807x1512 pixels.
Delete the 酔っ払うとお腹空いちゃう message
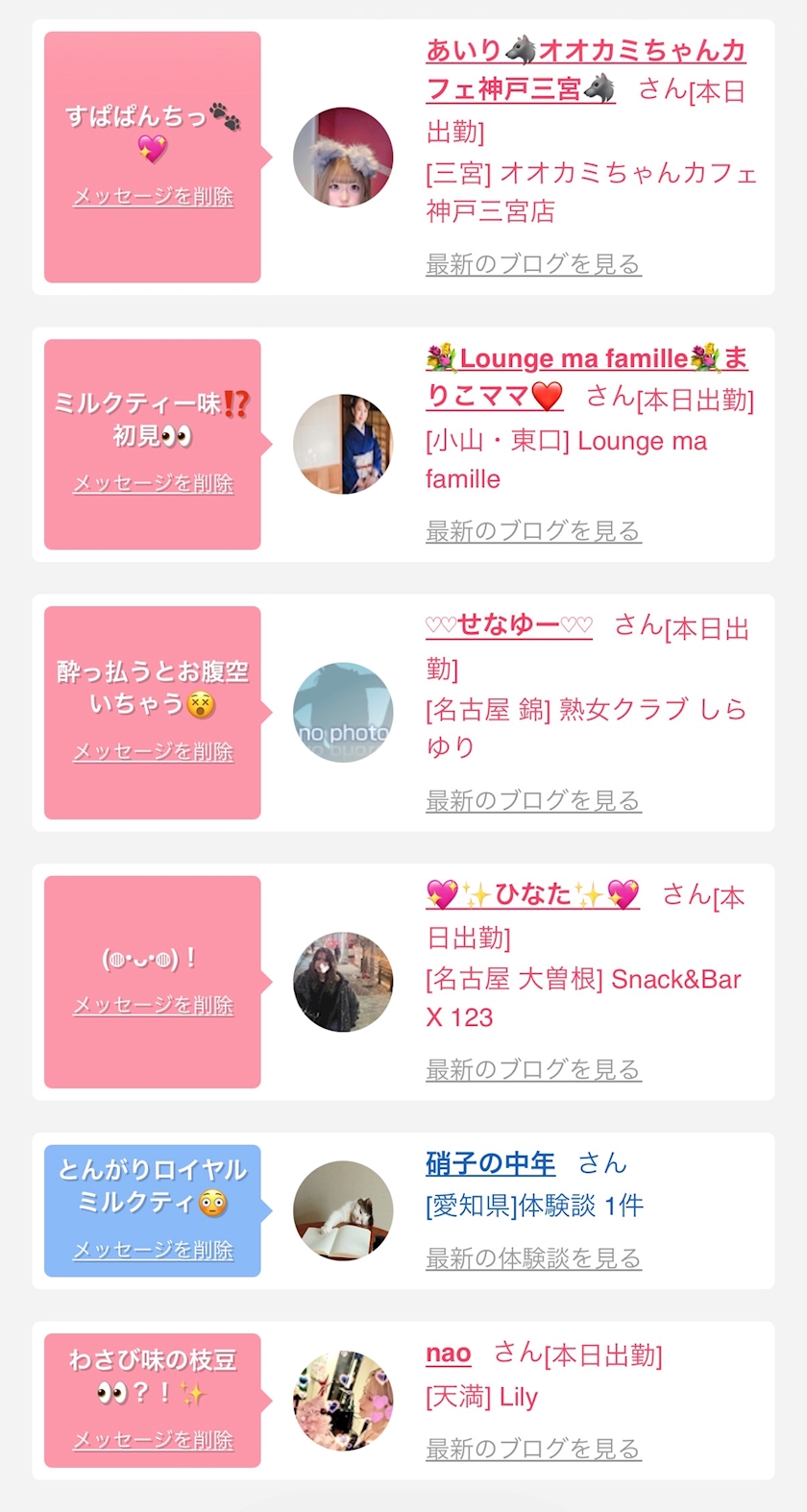154,752
